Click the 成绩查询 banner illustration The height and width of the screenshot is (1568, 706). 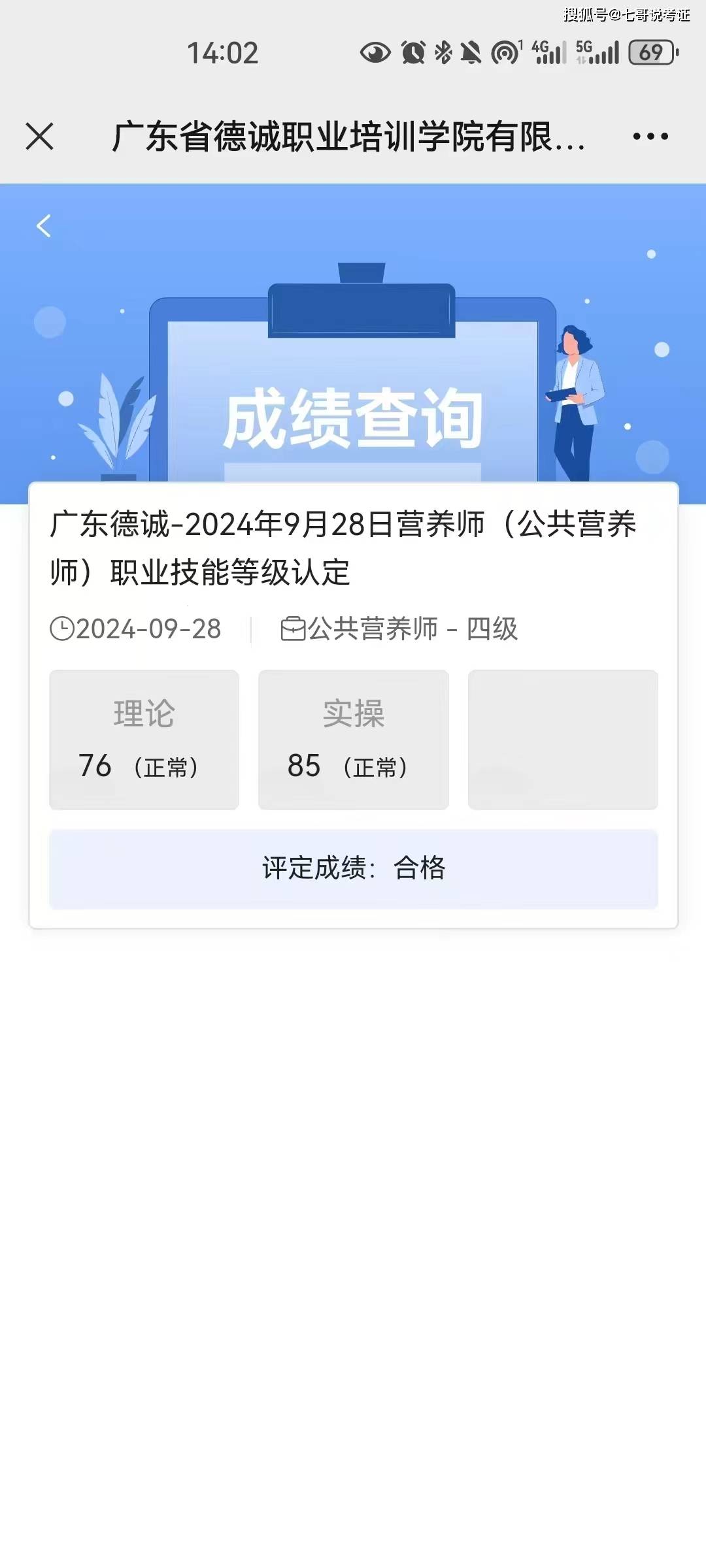353,418
